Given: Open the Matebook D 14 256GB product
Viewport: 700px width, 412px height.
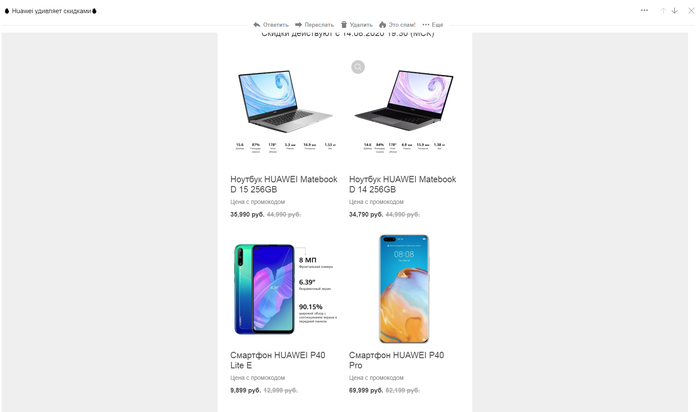Looking at the screenshot, I should [402, 184].
